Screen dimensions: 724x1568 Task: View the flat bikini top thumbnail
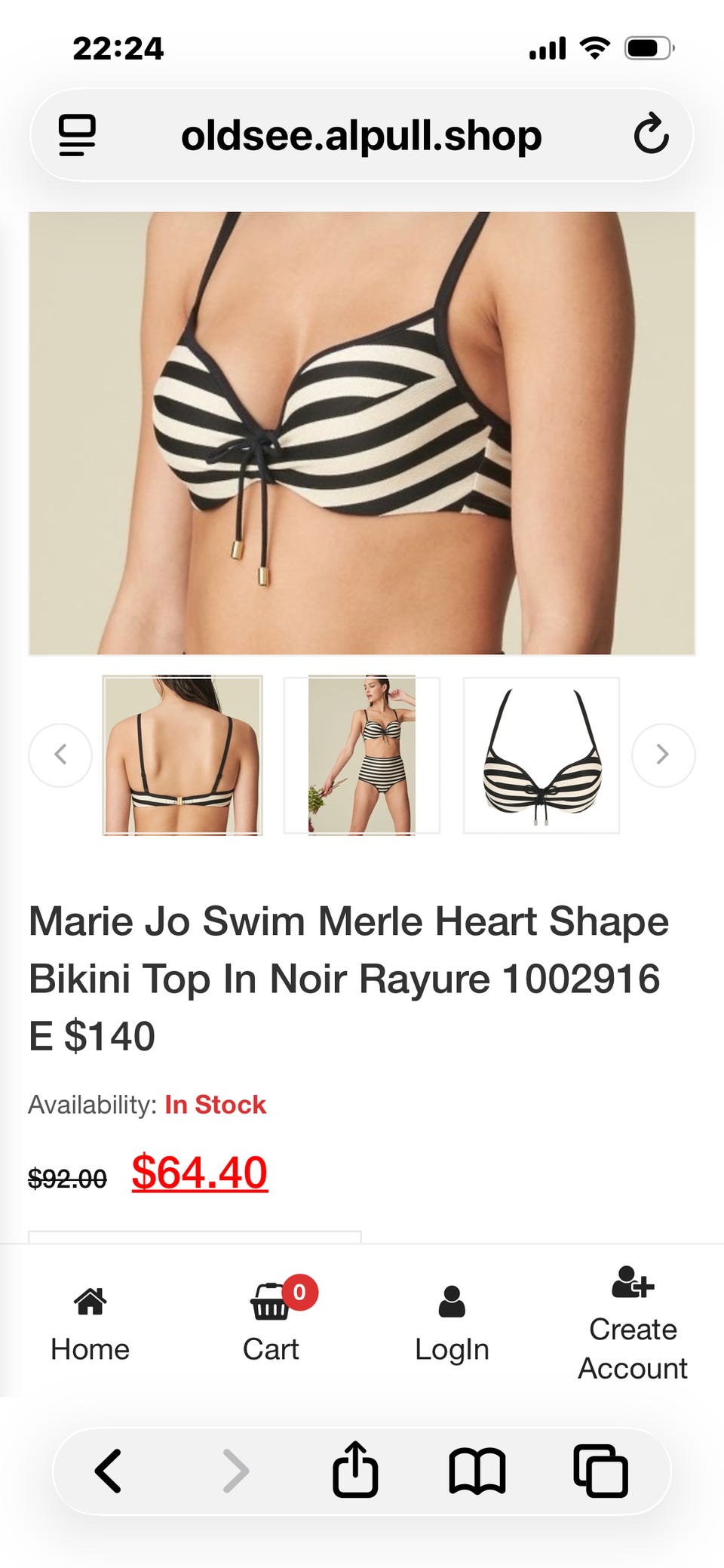point(541,755)
